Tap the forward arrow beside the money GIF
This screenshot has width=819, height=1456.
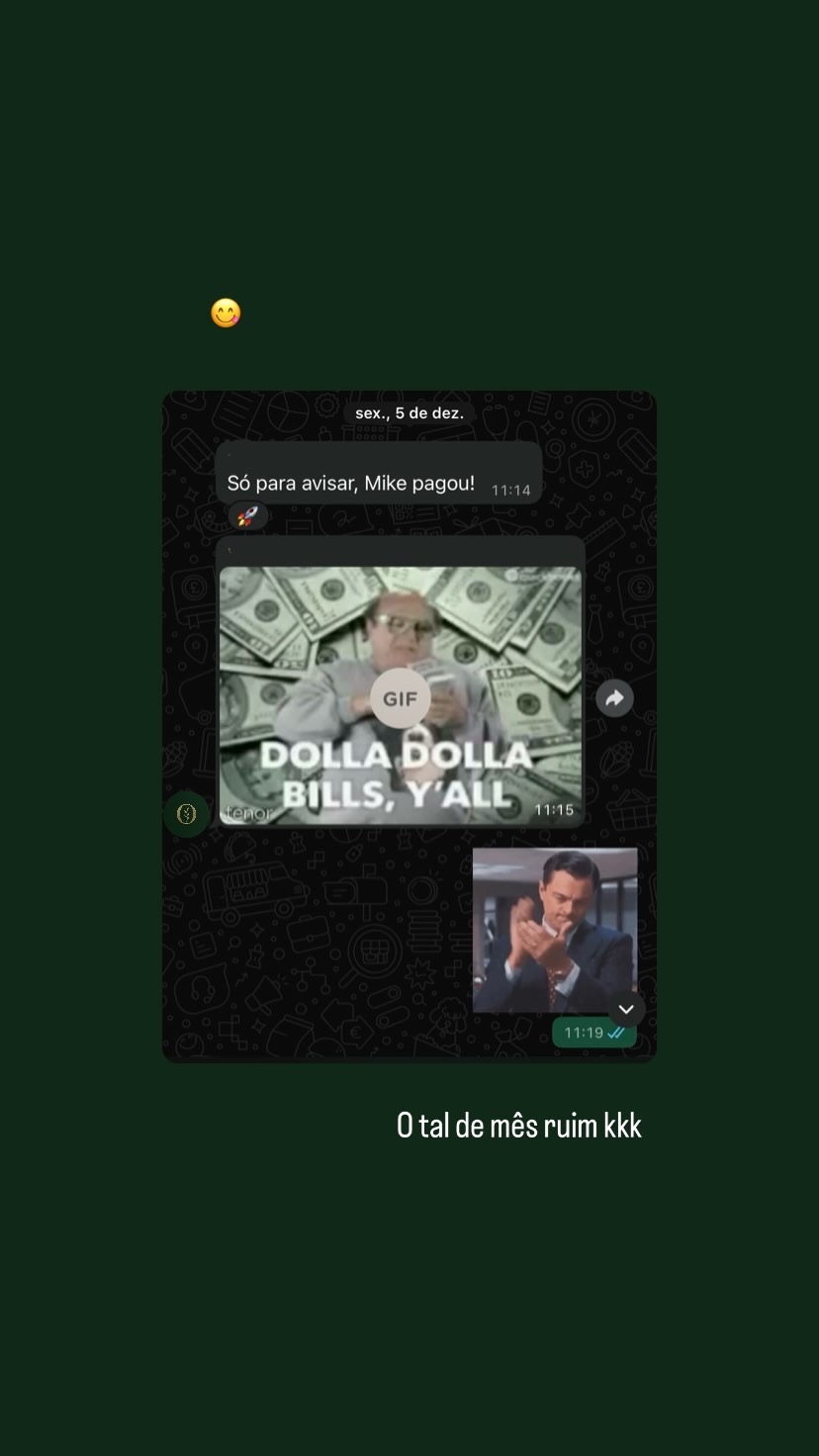[614, 697]
